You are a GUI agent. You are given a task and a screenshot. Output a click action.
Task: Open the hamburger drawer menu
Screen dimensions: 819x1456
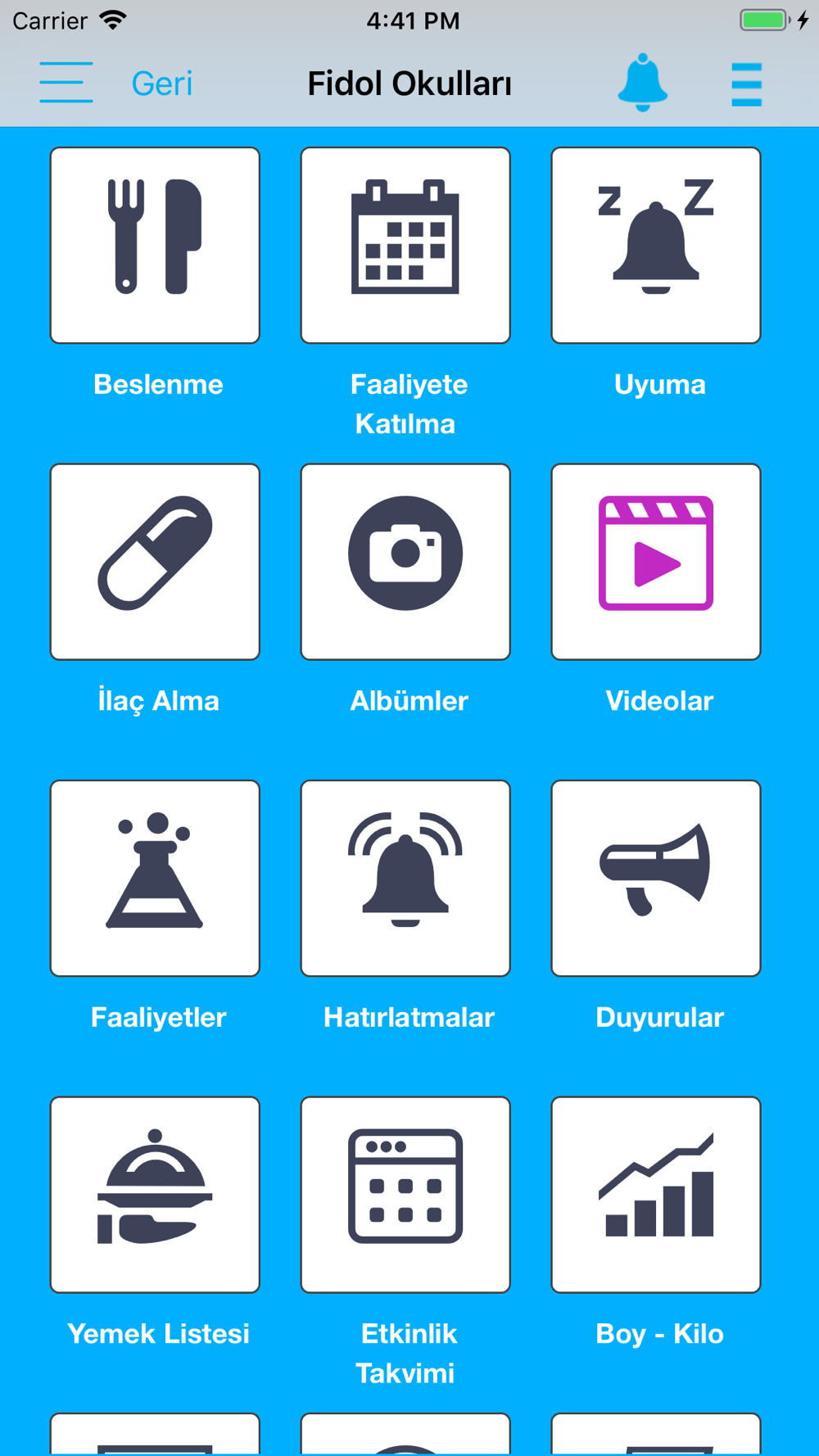point(66,83)
